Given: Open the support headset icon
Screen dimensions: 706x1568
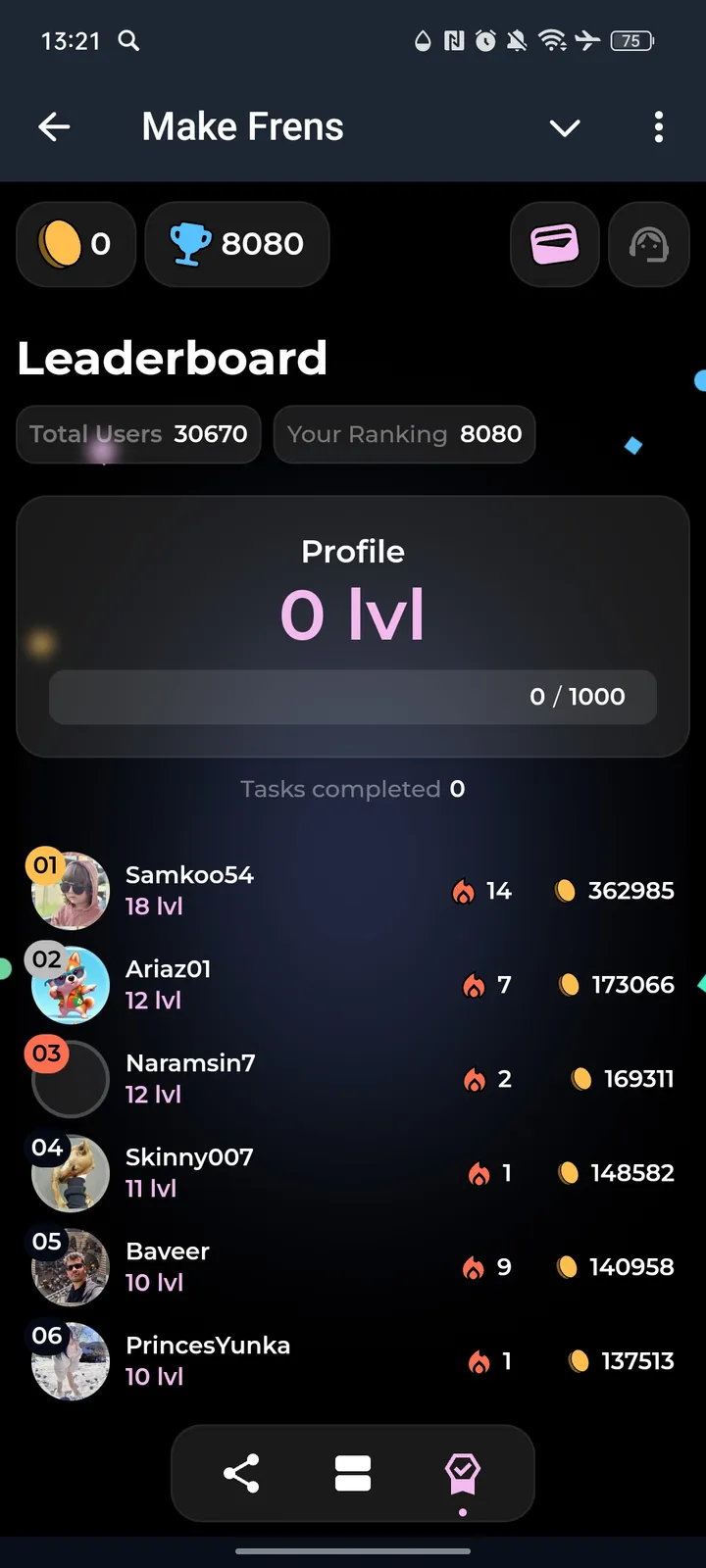Looking at the screenshot, I should 649,245.
